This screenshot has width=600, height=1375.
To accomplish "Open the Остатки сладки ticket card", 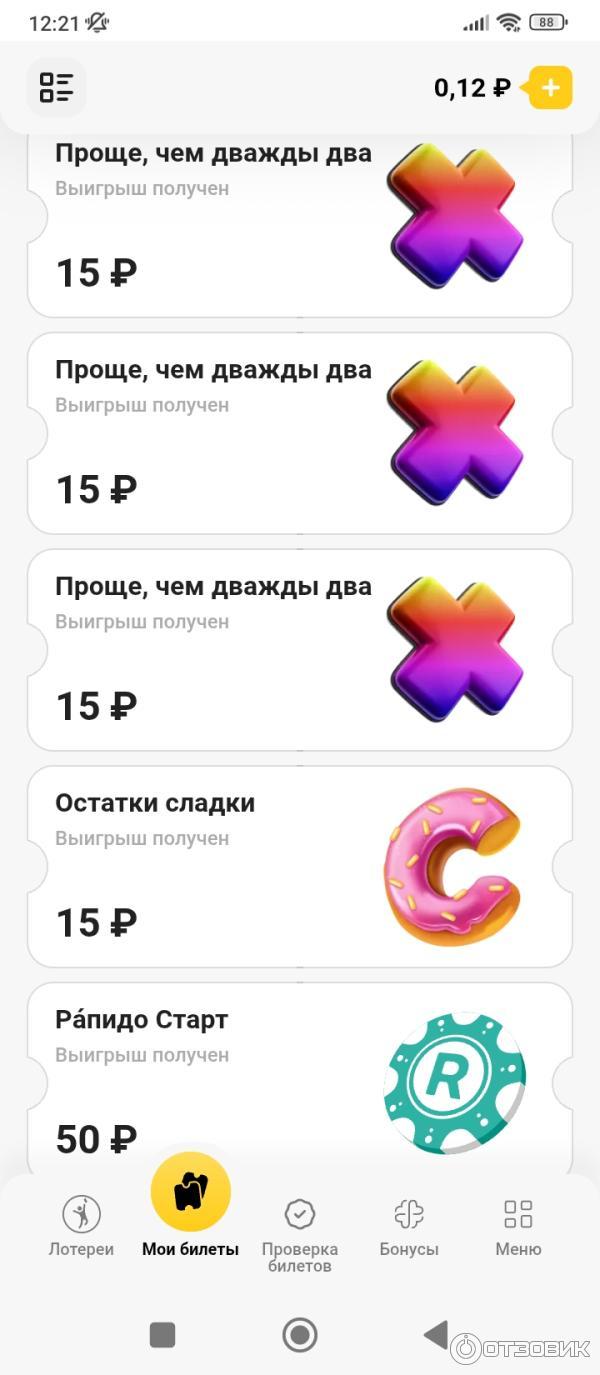I will pos(300,866).
